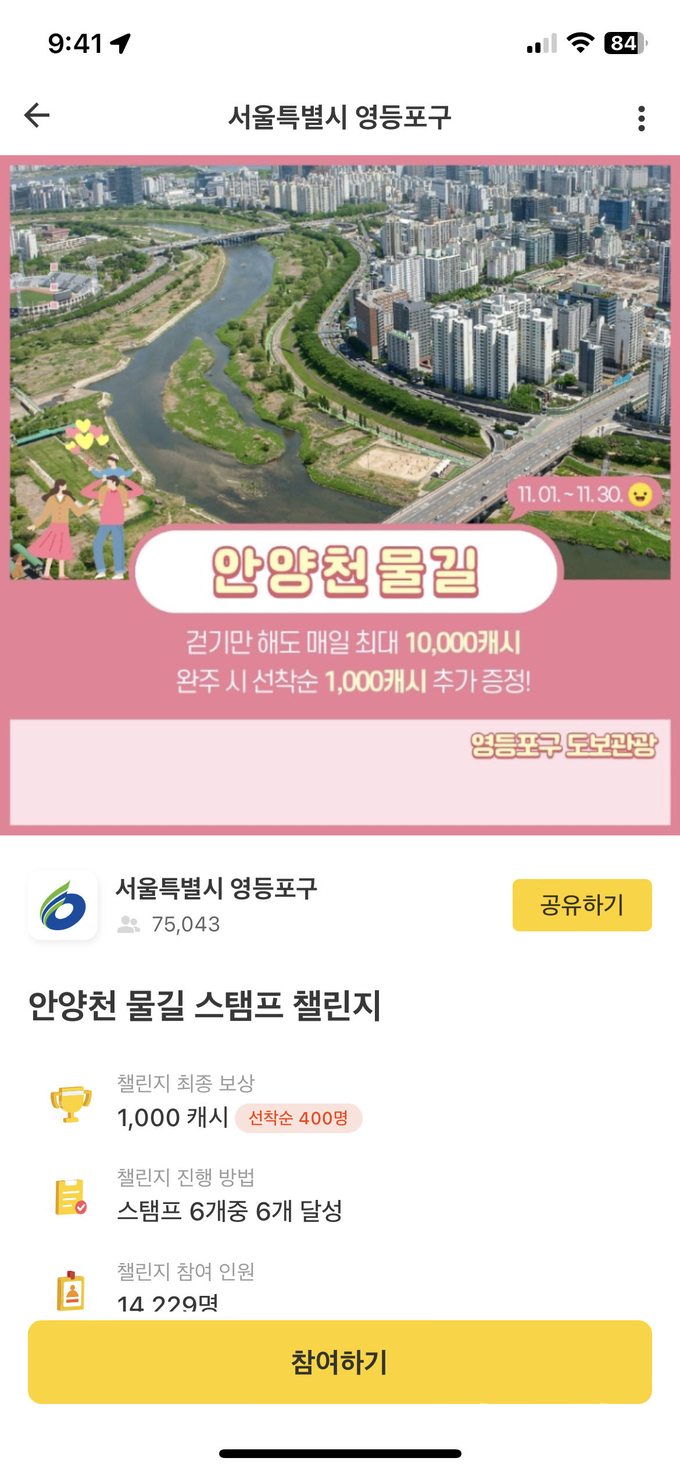
Task: Open the 안양천 물길 challenge banner
Action: tap(340, 495)
